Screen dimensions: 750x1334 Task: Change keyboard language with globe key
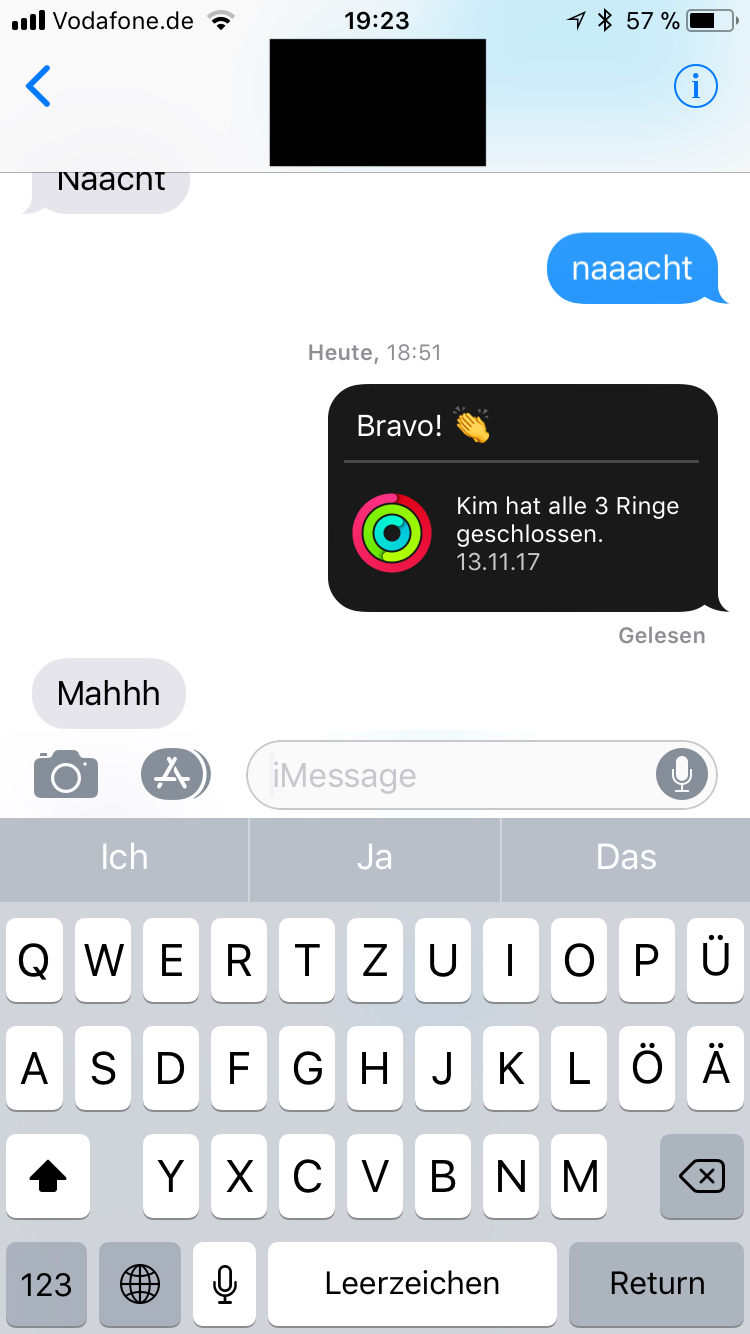139,1284
